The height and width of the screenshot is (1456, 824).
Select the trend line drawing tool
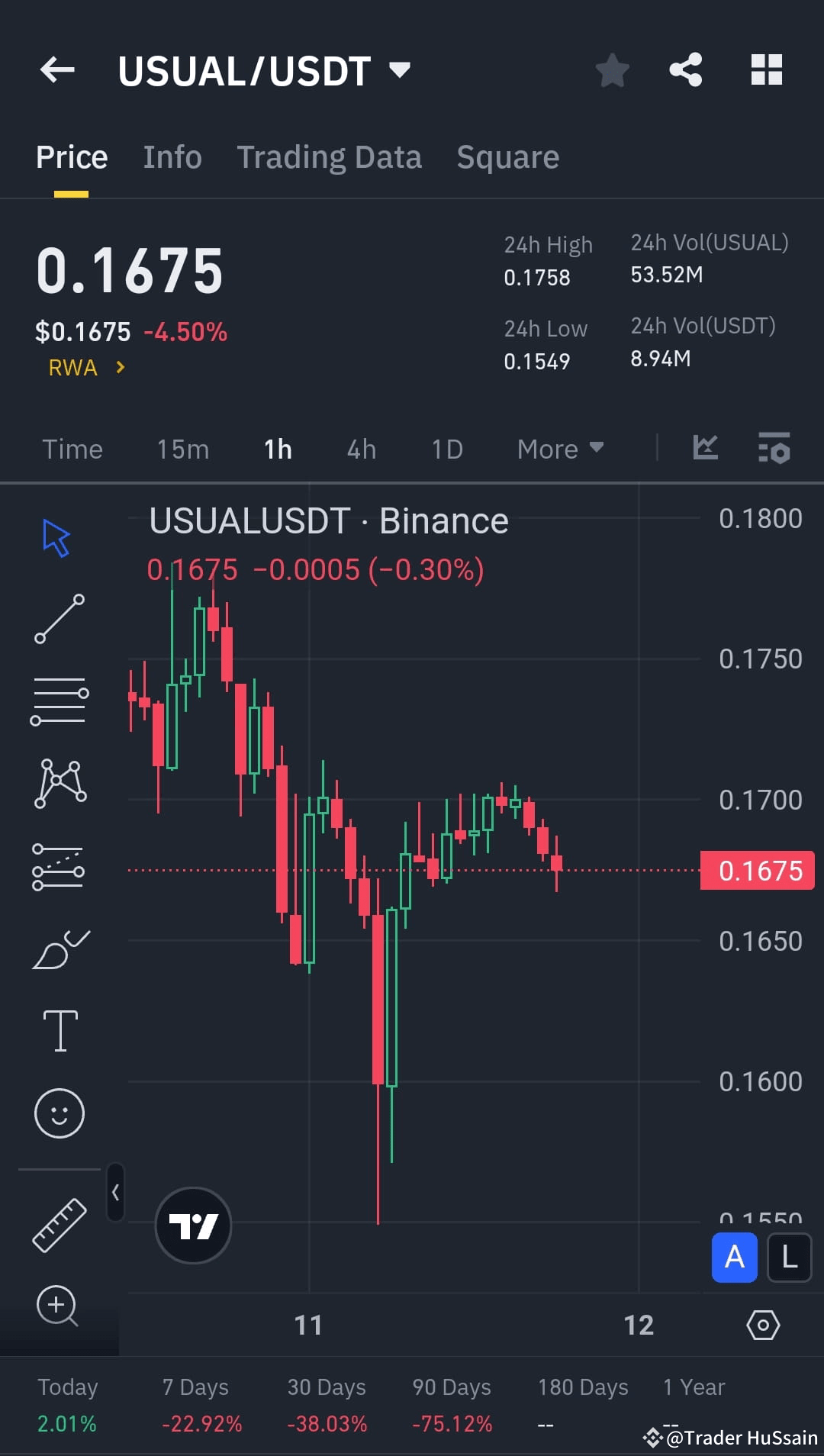(60, 618)
